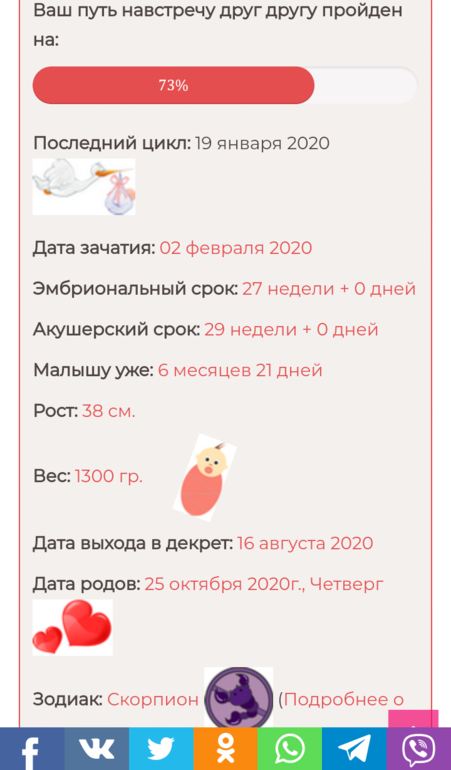Share the result on Facebook
This screenshot has height=770, width=451.
[x=32, y=749]
